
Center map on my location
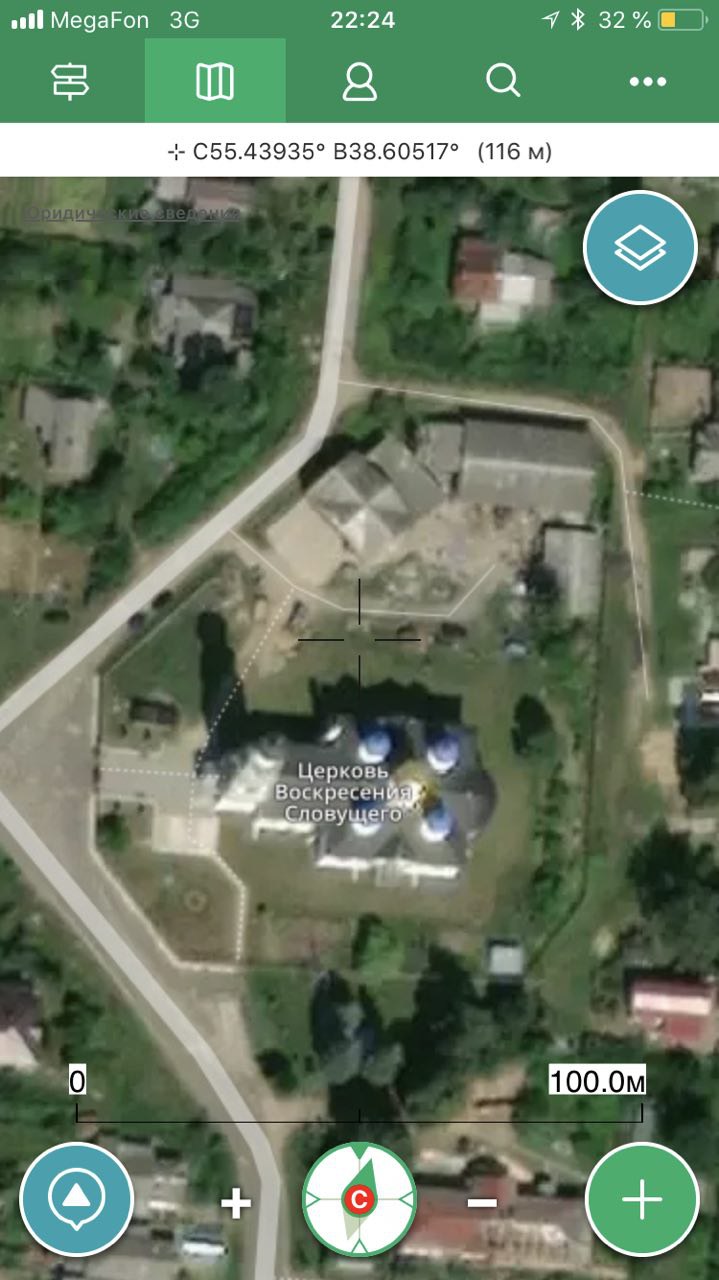coord(77,1198)
